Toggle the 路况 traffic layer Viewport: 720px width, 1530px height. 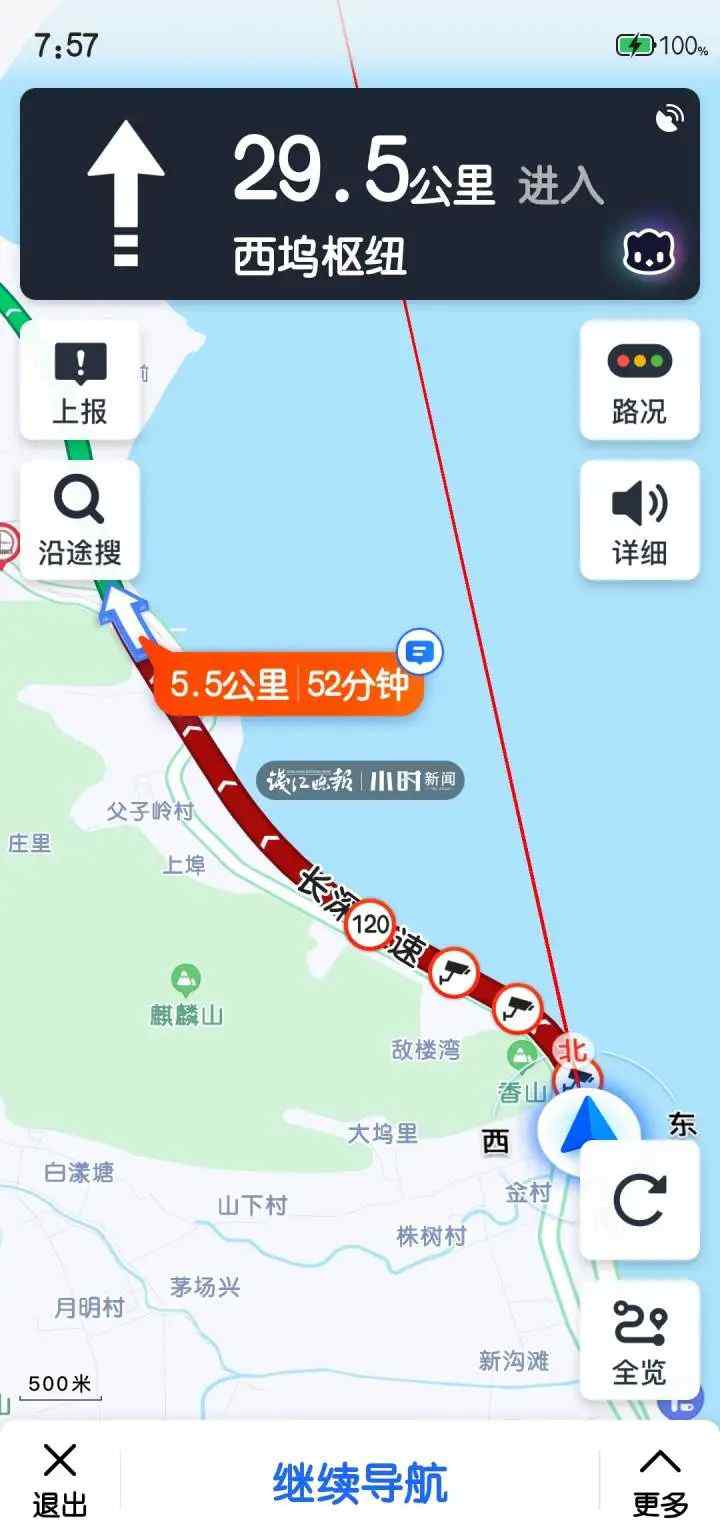[x=639, y=381]
